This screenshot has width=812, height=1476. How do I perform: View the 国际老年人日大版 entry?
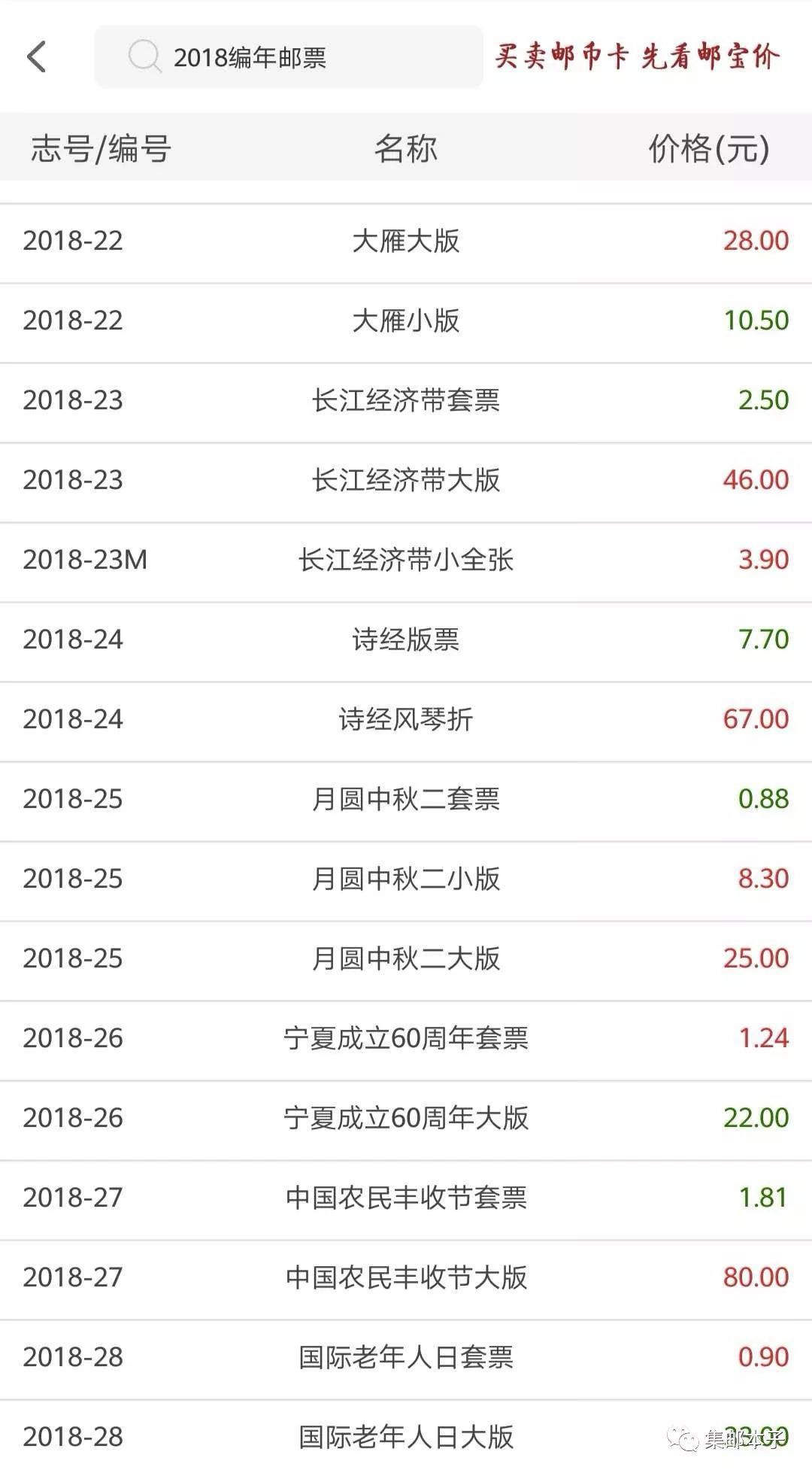406,1438
